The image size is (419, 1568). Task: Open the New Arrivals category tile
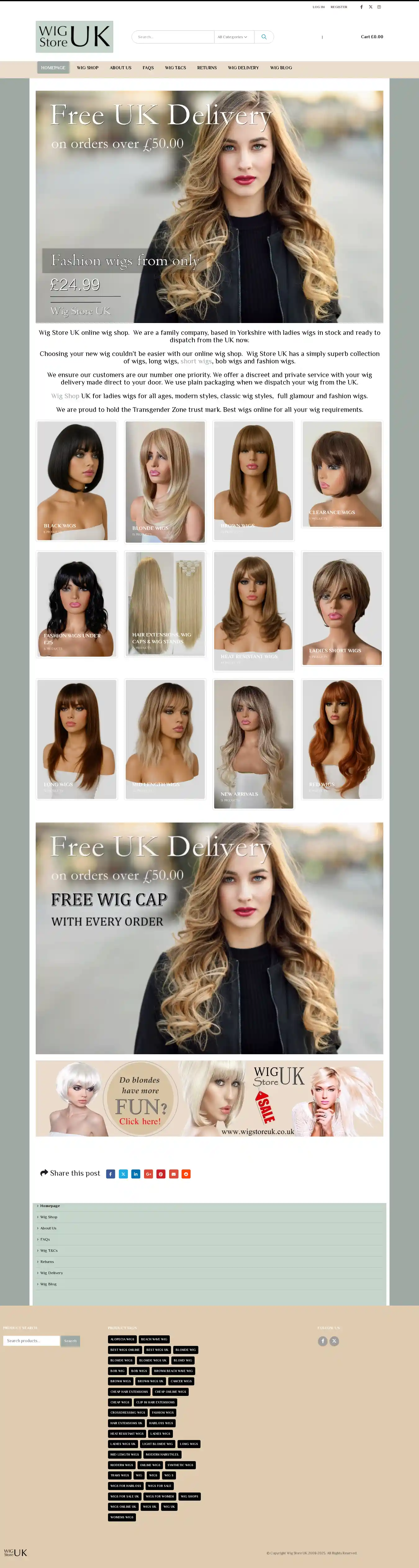point(254,744)
